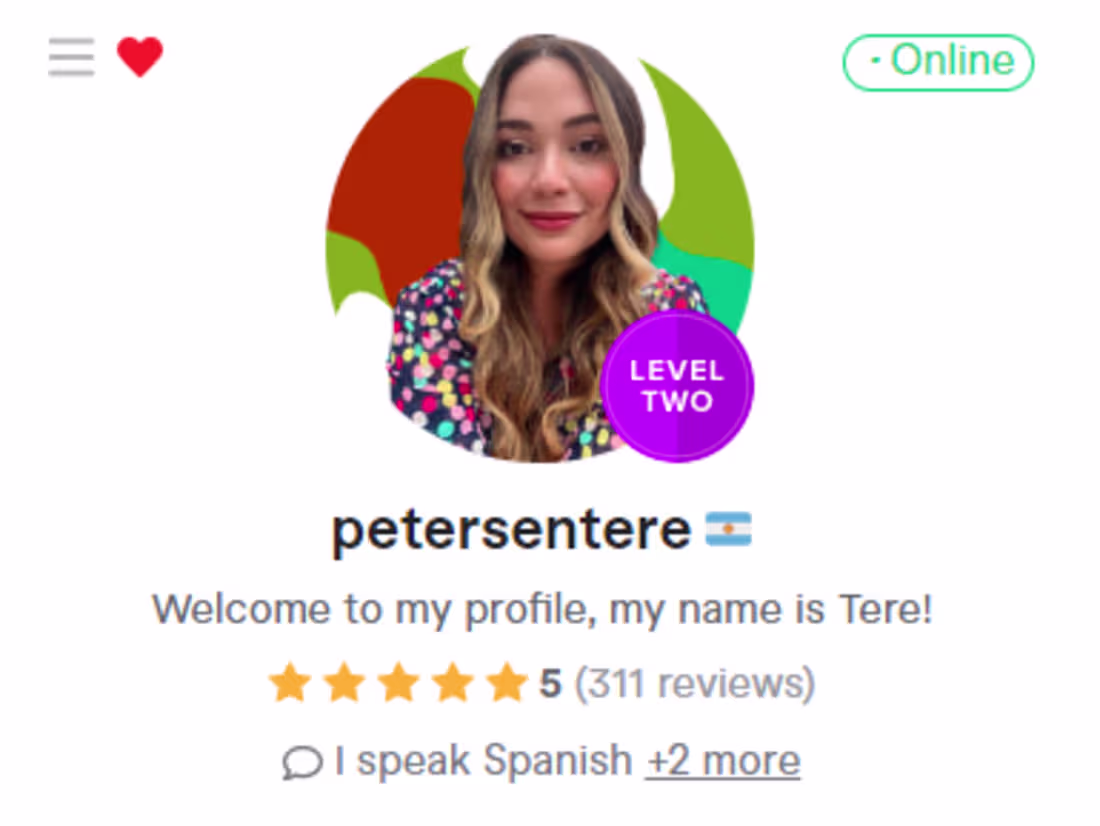Expand the +2 more languages link
The image size is (1100, 826).
[x=722, y=761]
